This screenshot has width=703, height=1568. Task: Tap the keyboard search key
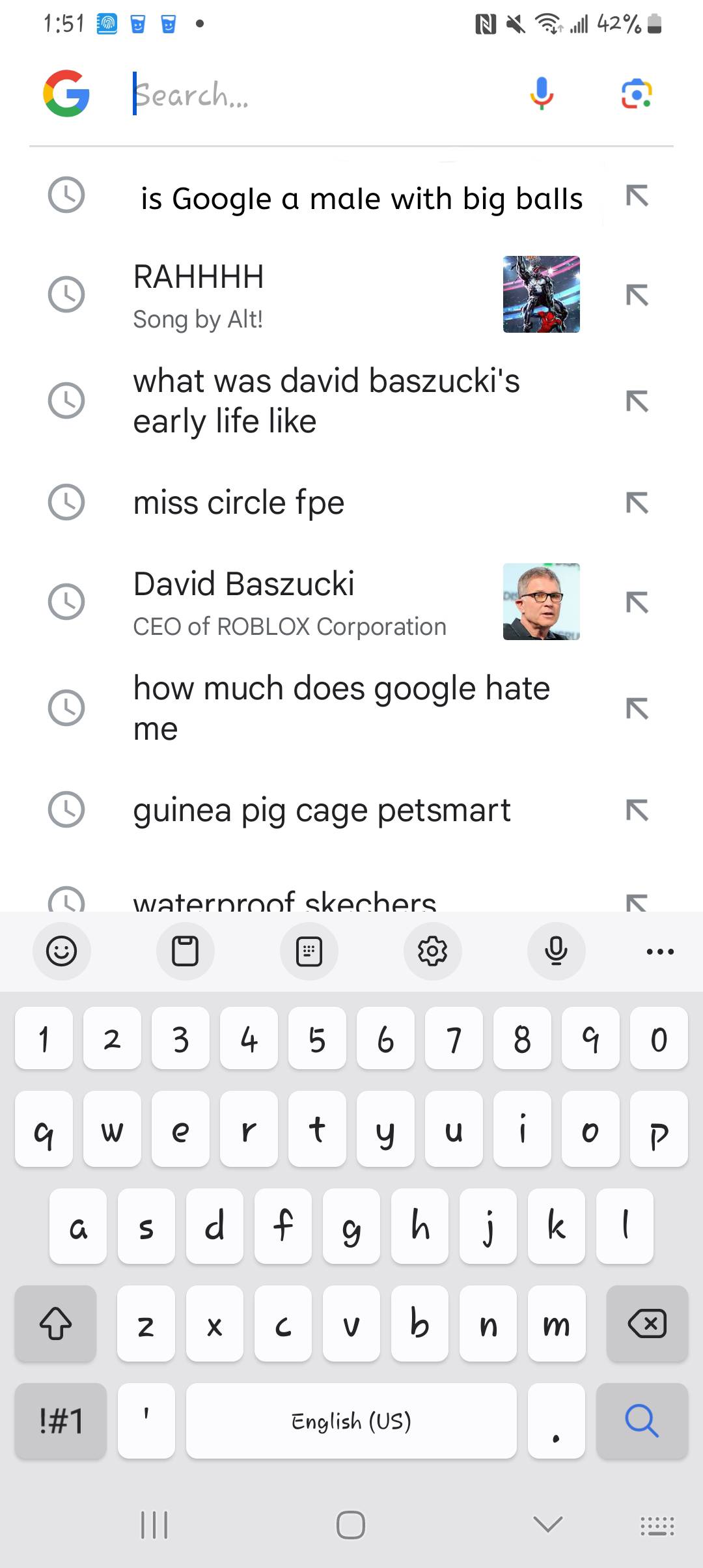click(642, 1421)
